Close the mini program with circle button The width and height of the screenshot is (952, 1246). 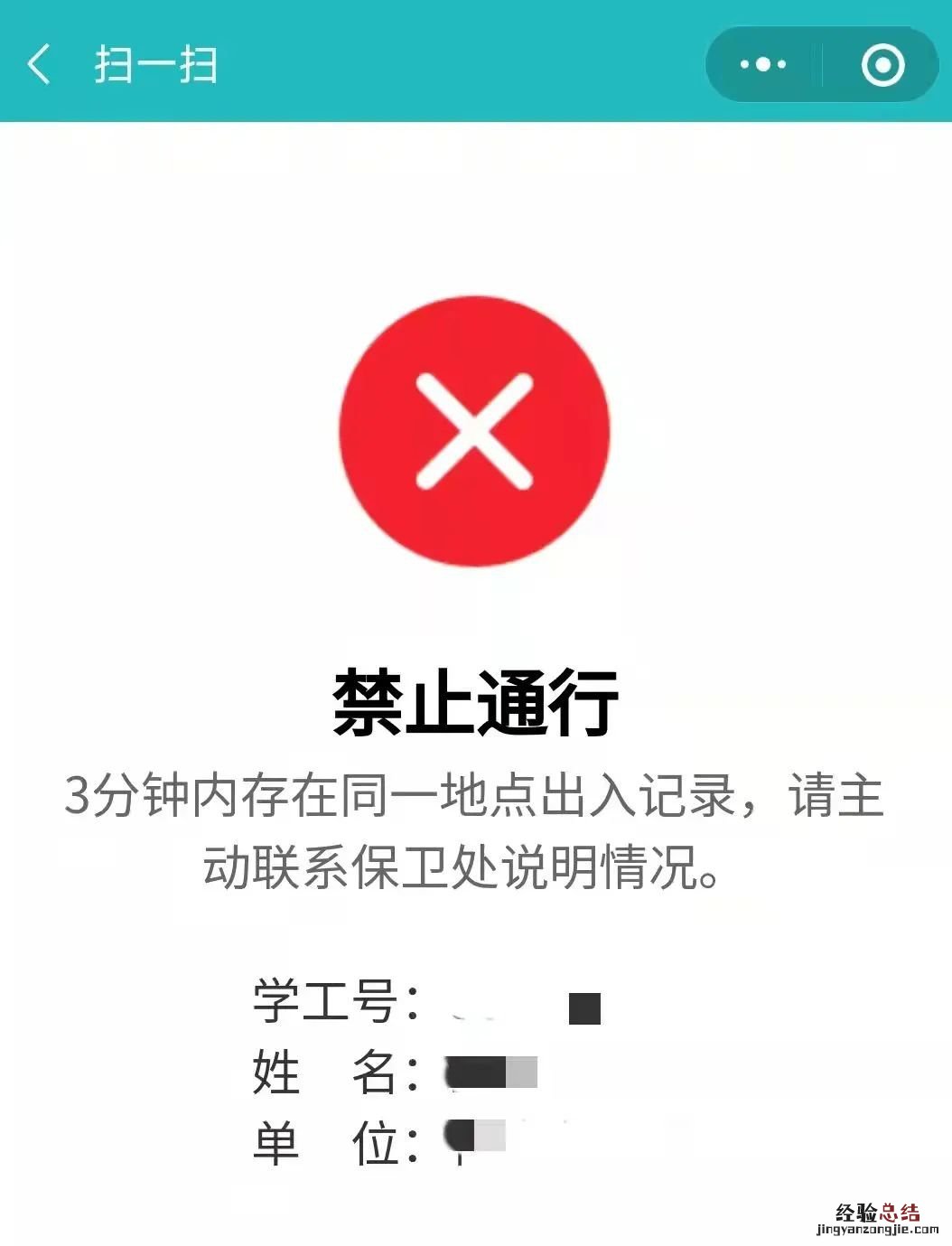pyautogui.click(x=882, y=65)
